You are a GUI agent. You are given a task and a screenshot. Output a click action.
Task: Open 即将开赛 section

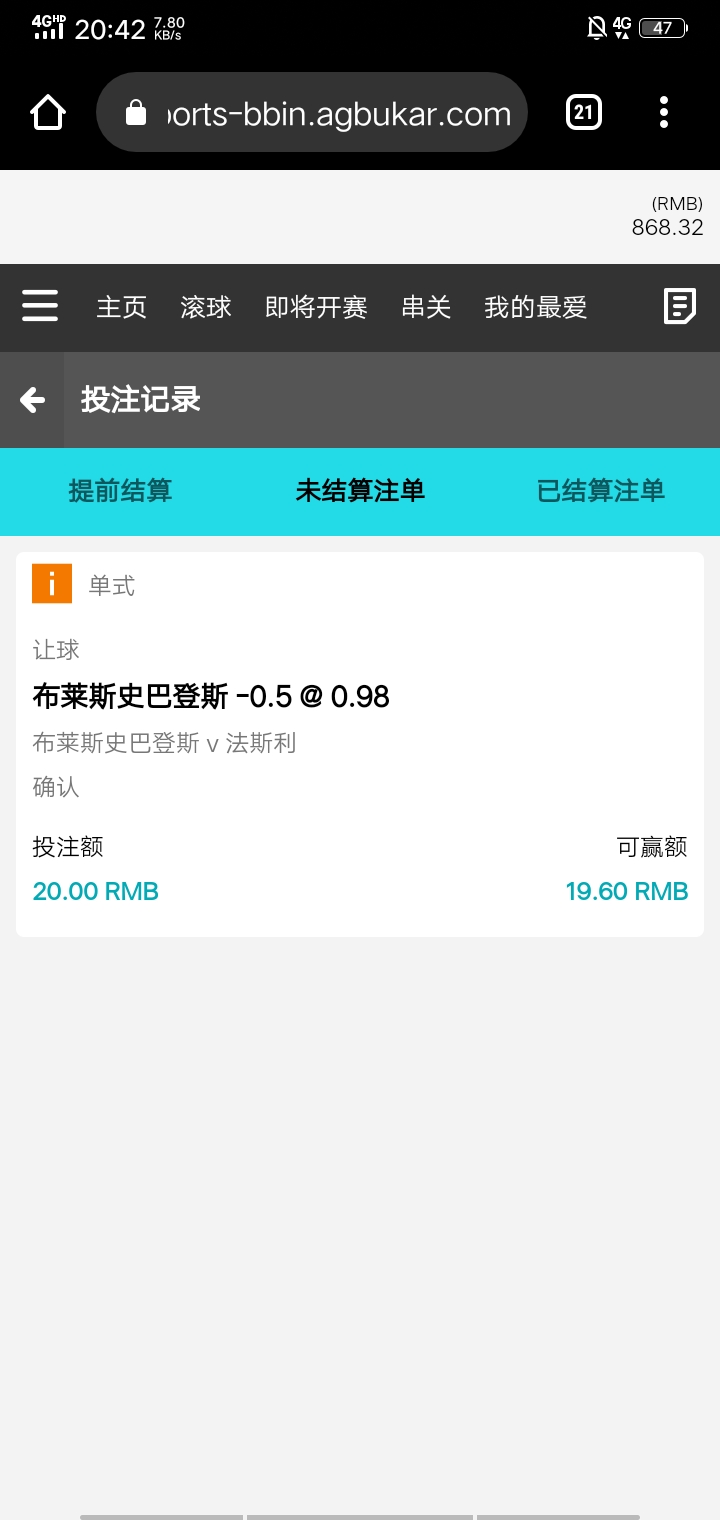(x=316, y=307)
